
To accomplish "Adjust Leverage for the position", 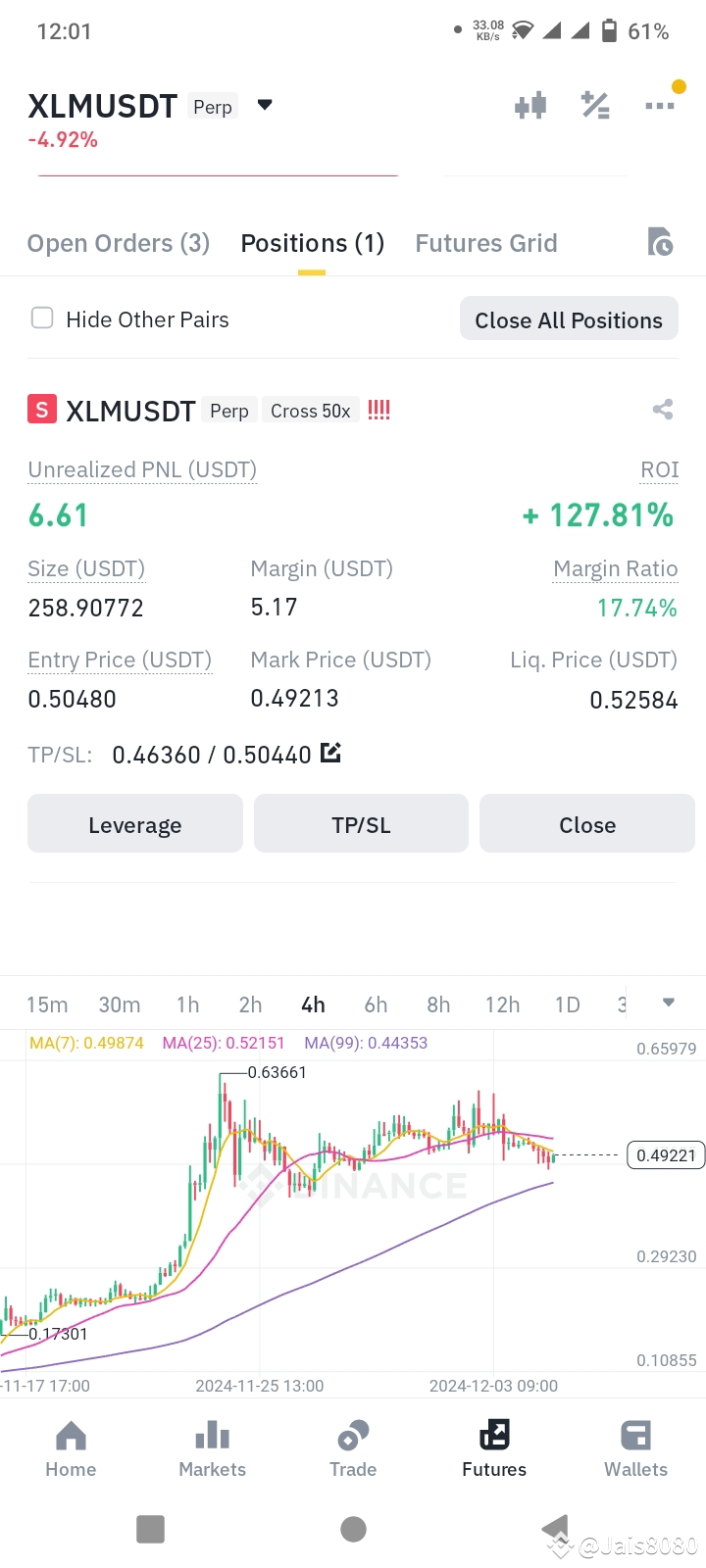I will click(135, 824).
